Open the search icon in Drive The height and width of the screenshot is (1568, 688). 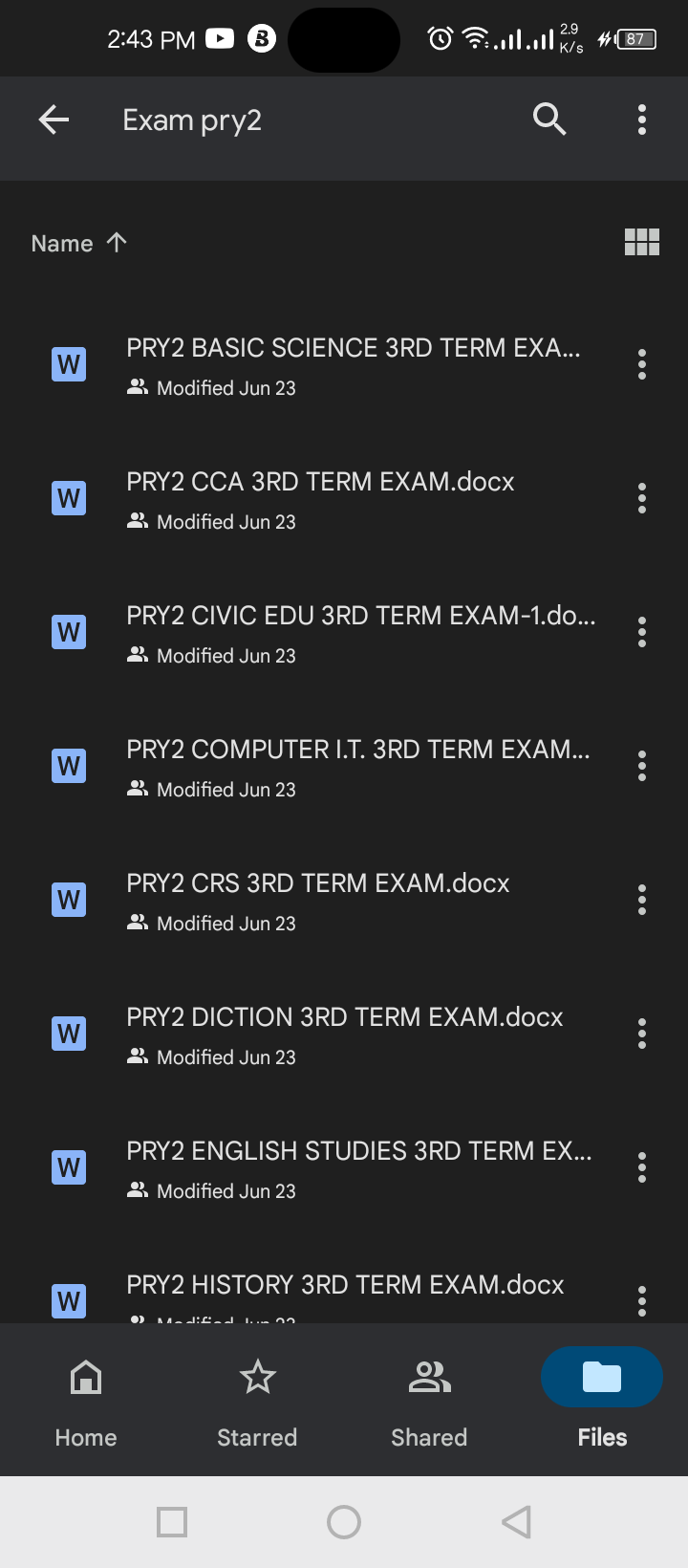click(548, 119)
